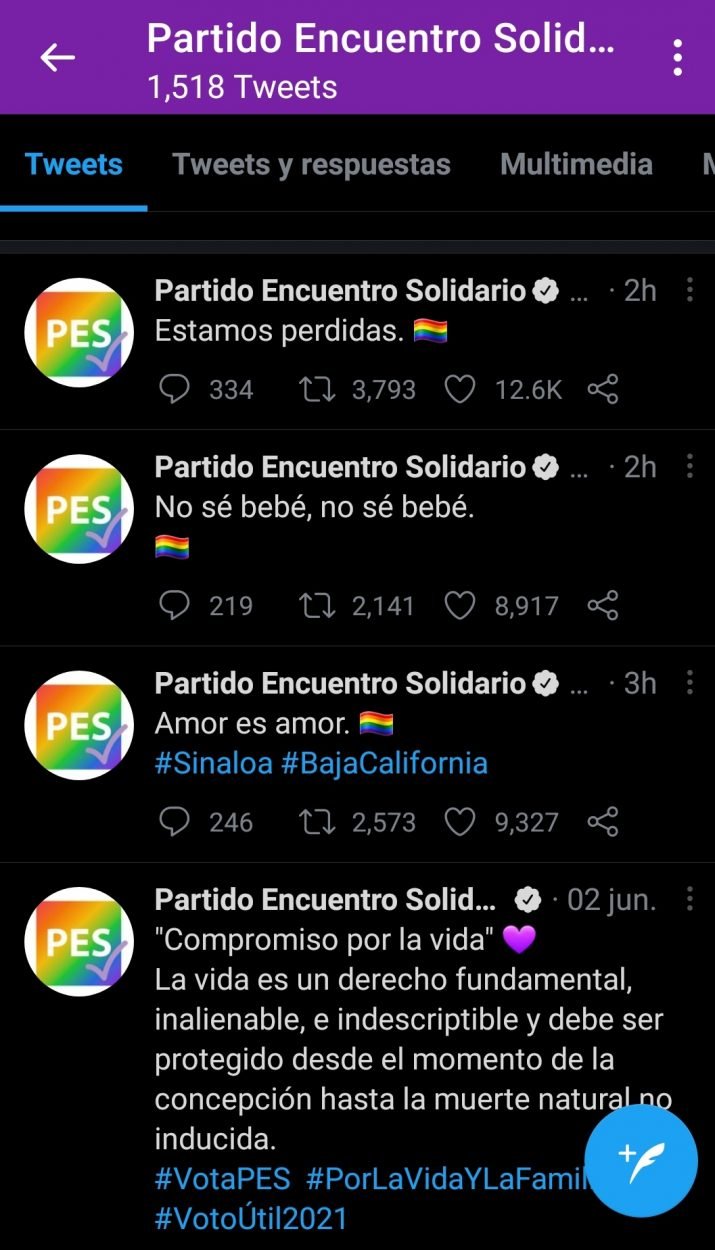Go back using the arrow icon
715x1250 pixels.
[x=57, y=58]
